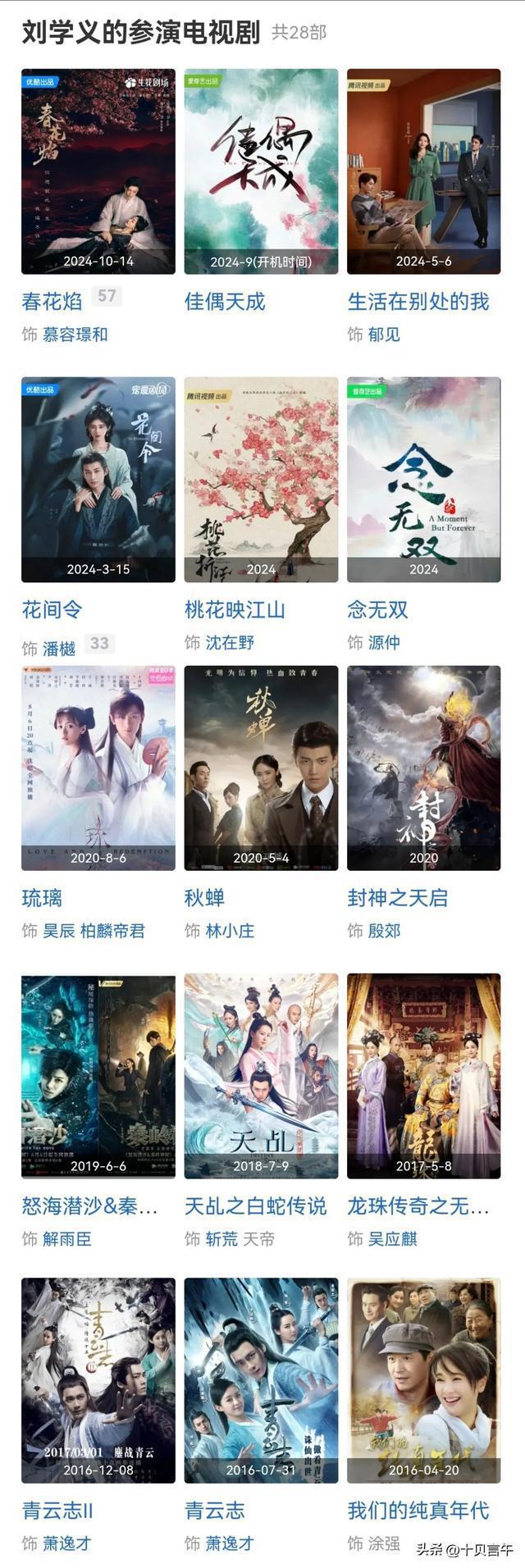Open the 2016-07-31 青云志 poster
The height and width of the screenshot is (1568, 525).
(261, 1380)
